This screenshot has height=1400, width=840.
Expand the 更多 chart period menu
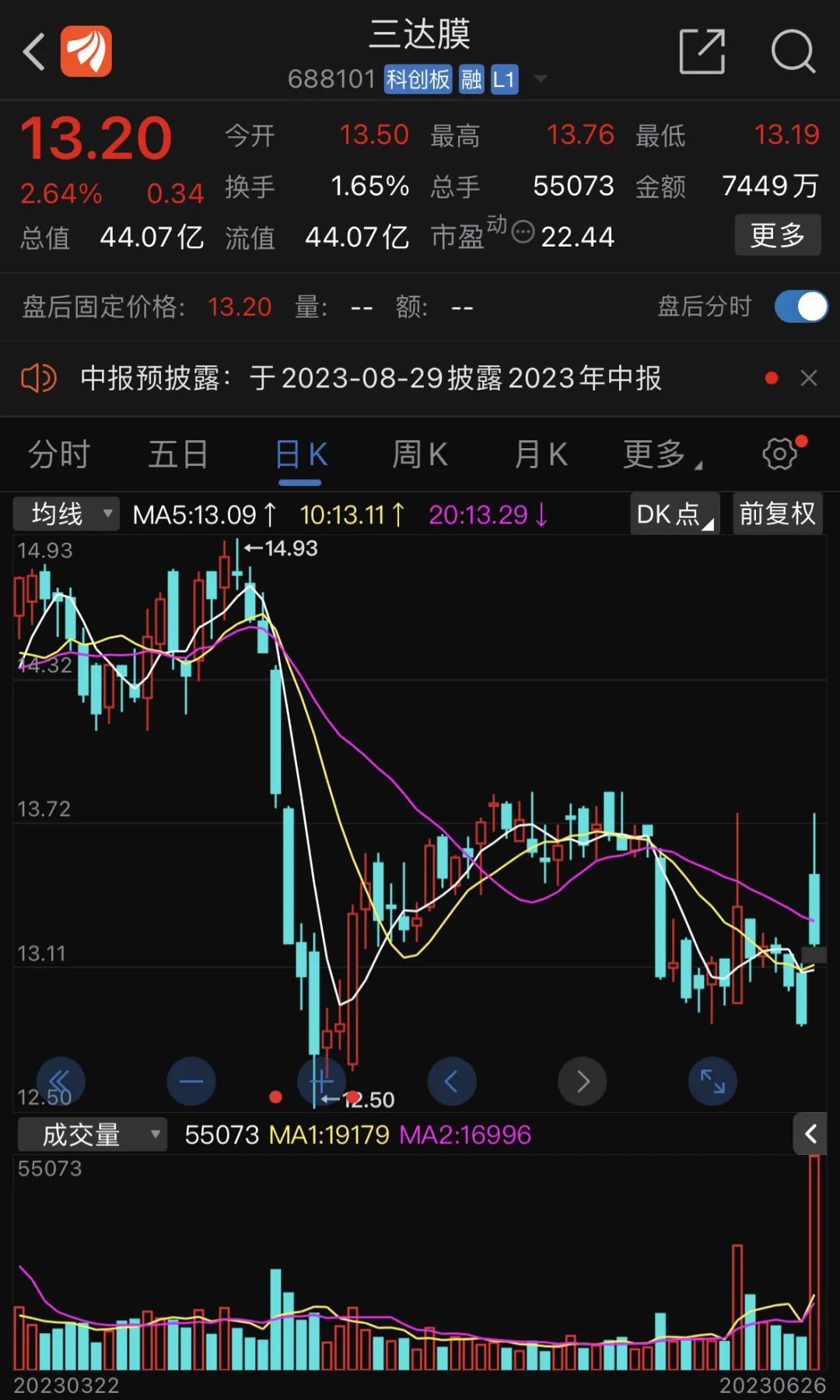coord(660,454)
